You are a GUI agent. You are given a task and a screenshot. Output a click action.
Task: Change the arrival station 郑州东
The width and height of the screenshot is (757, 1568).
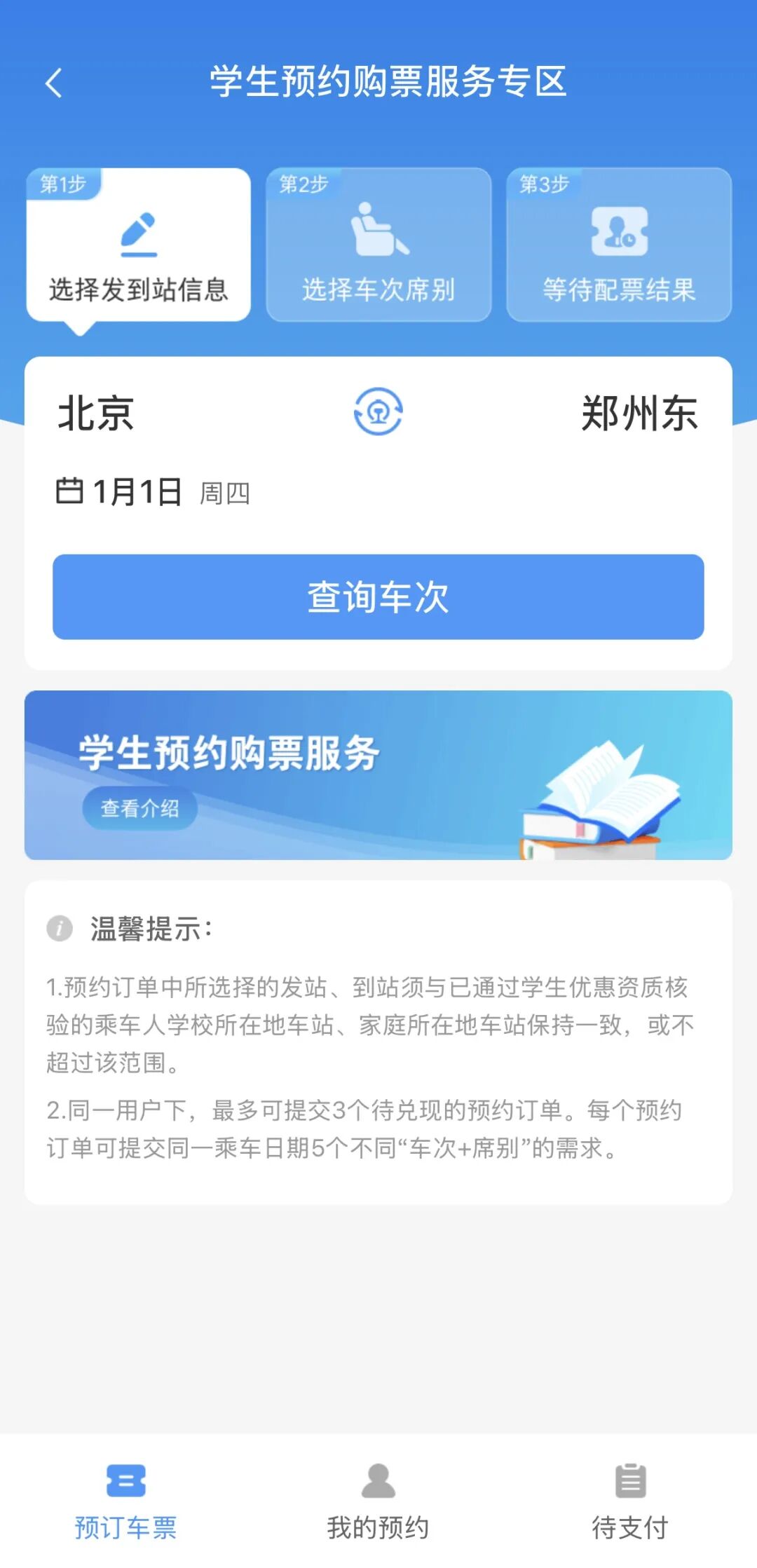639,414
